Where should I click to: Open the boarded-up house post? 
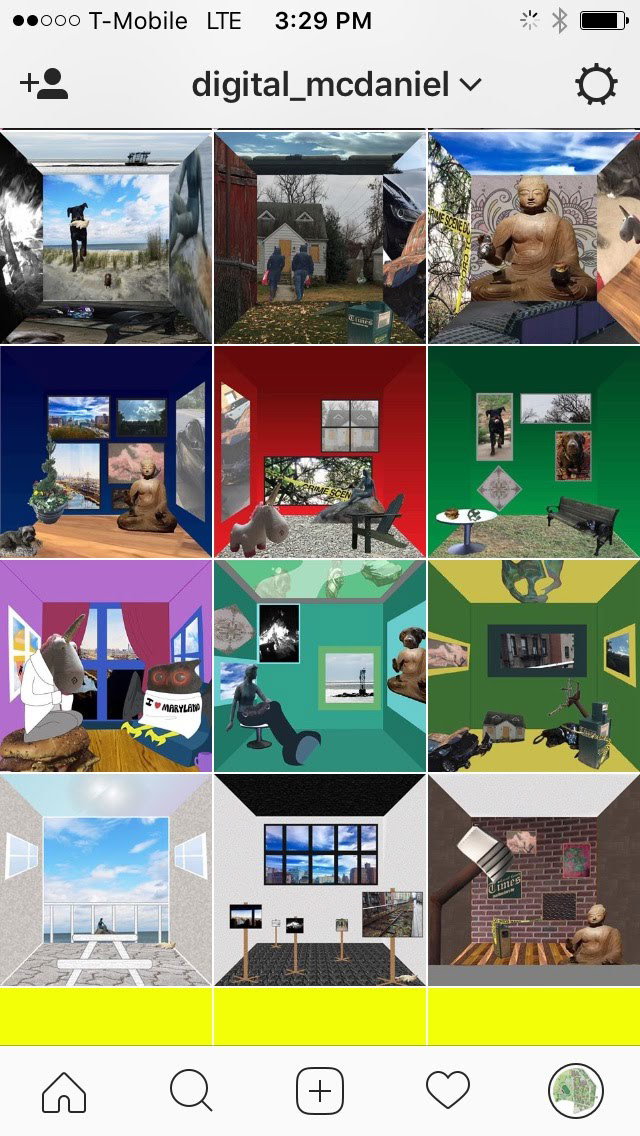click(x=320, y=237)
